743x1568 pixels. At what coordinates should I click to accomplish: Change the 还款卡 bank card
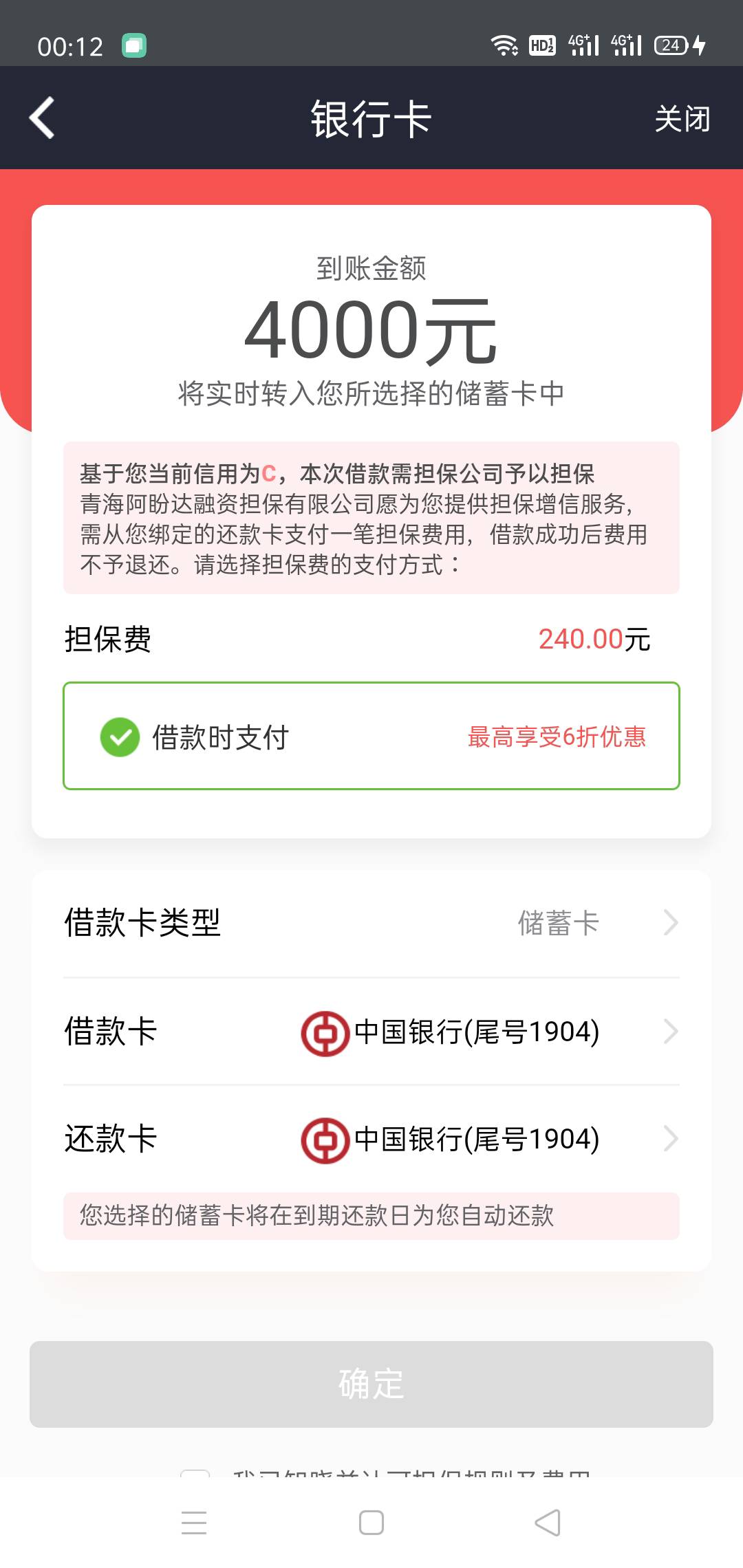(371, 1139)
